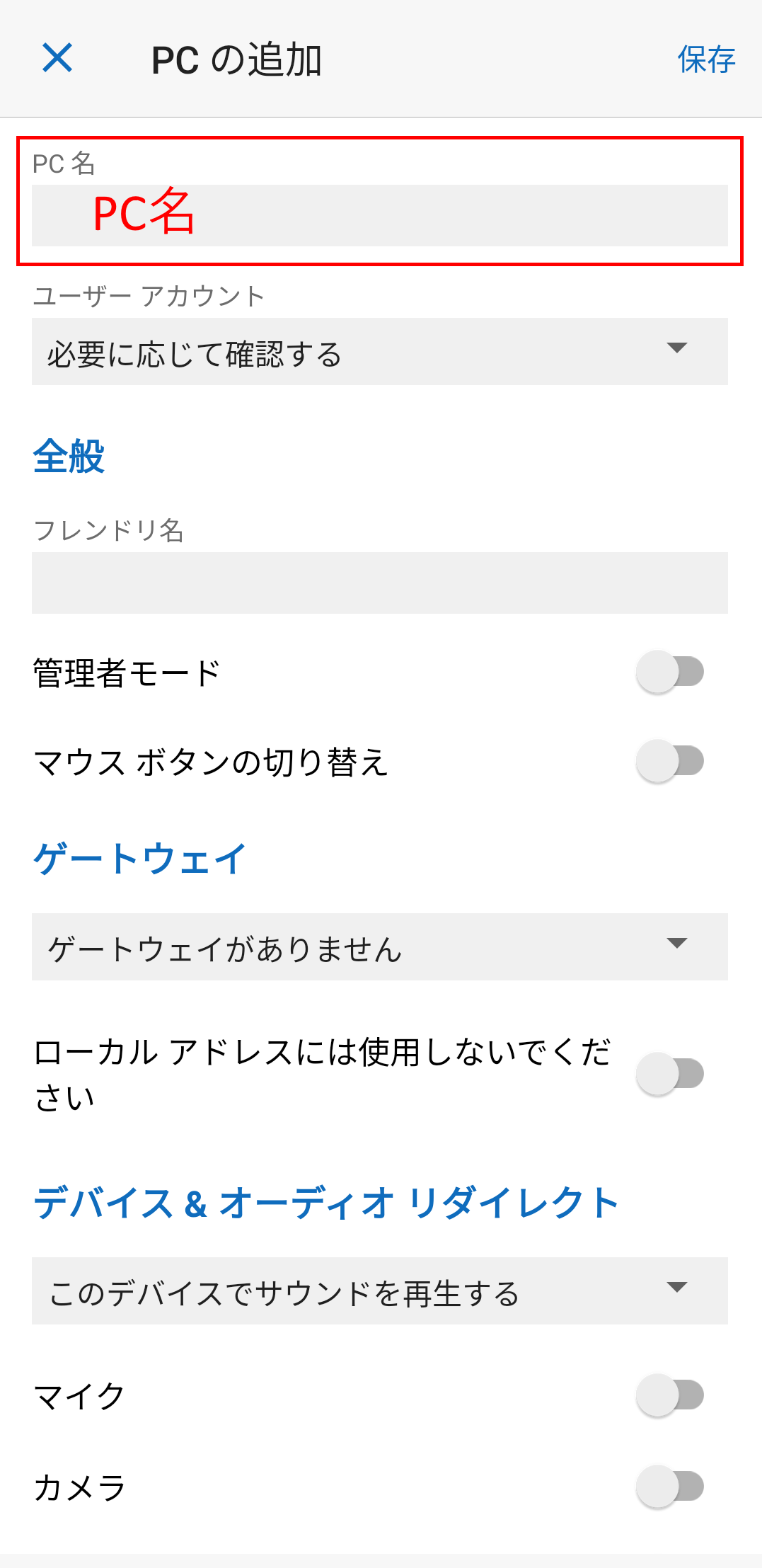Viewport: 762px width, 1568px height.
Task: Click the フレンドリ名 text field
Action: pyautogui.click(x=379, y=582)
